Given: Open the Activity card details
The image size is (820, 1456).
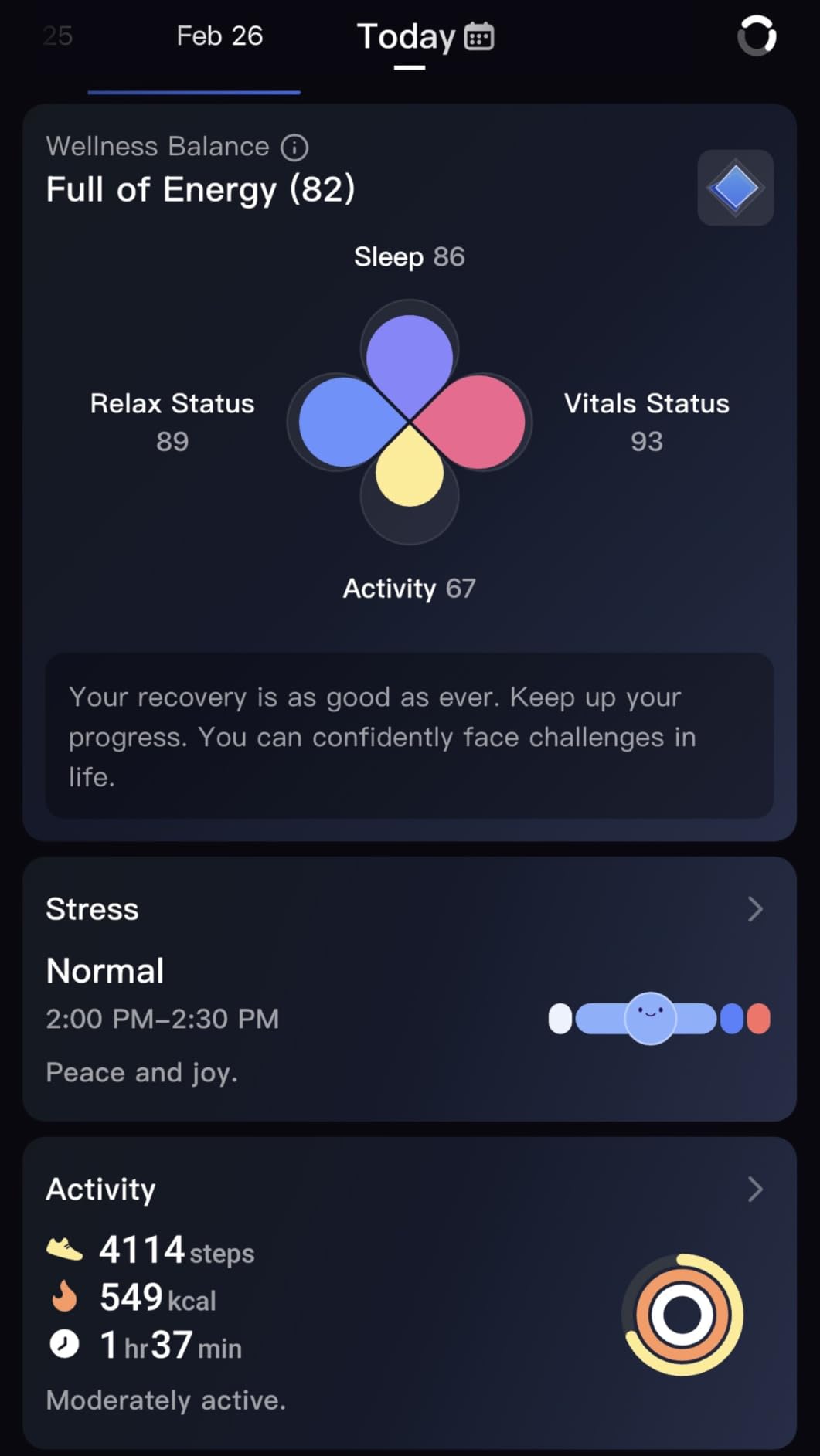Looking at the screenshot, I should tap(754, 1189).
